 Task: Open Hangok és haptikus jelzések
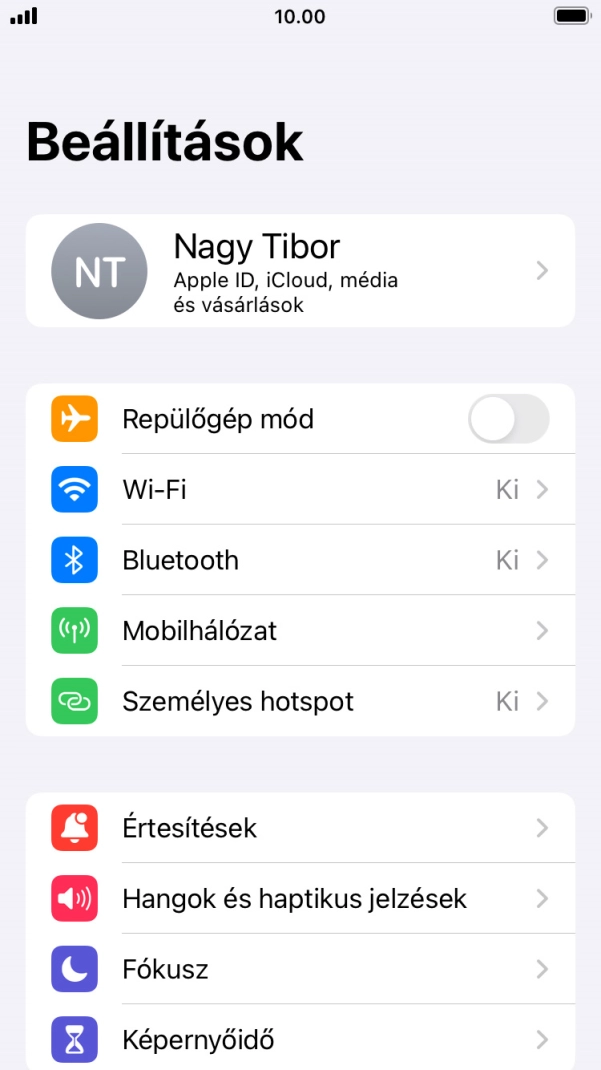(300, 899)
